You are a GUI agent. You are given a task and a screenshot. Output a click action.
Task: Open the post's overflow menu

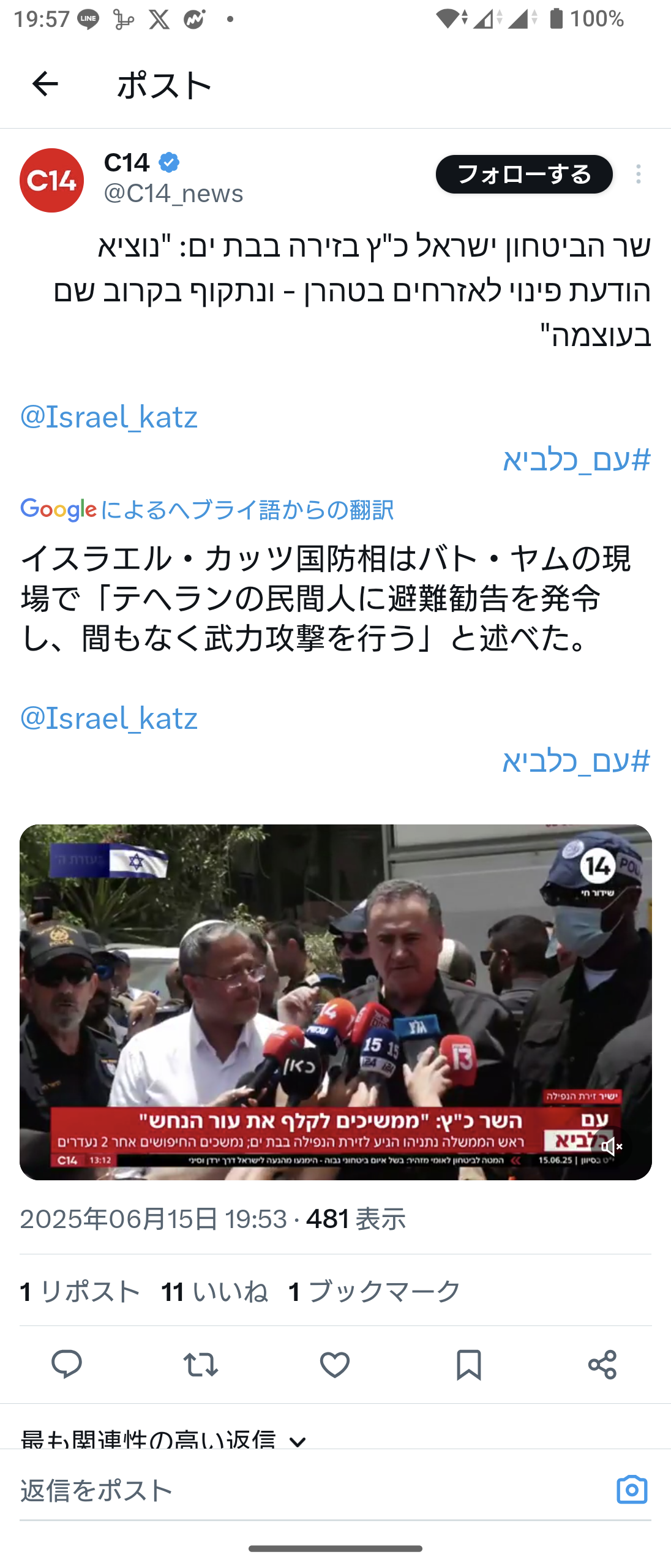[638, 175]
